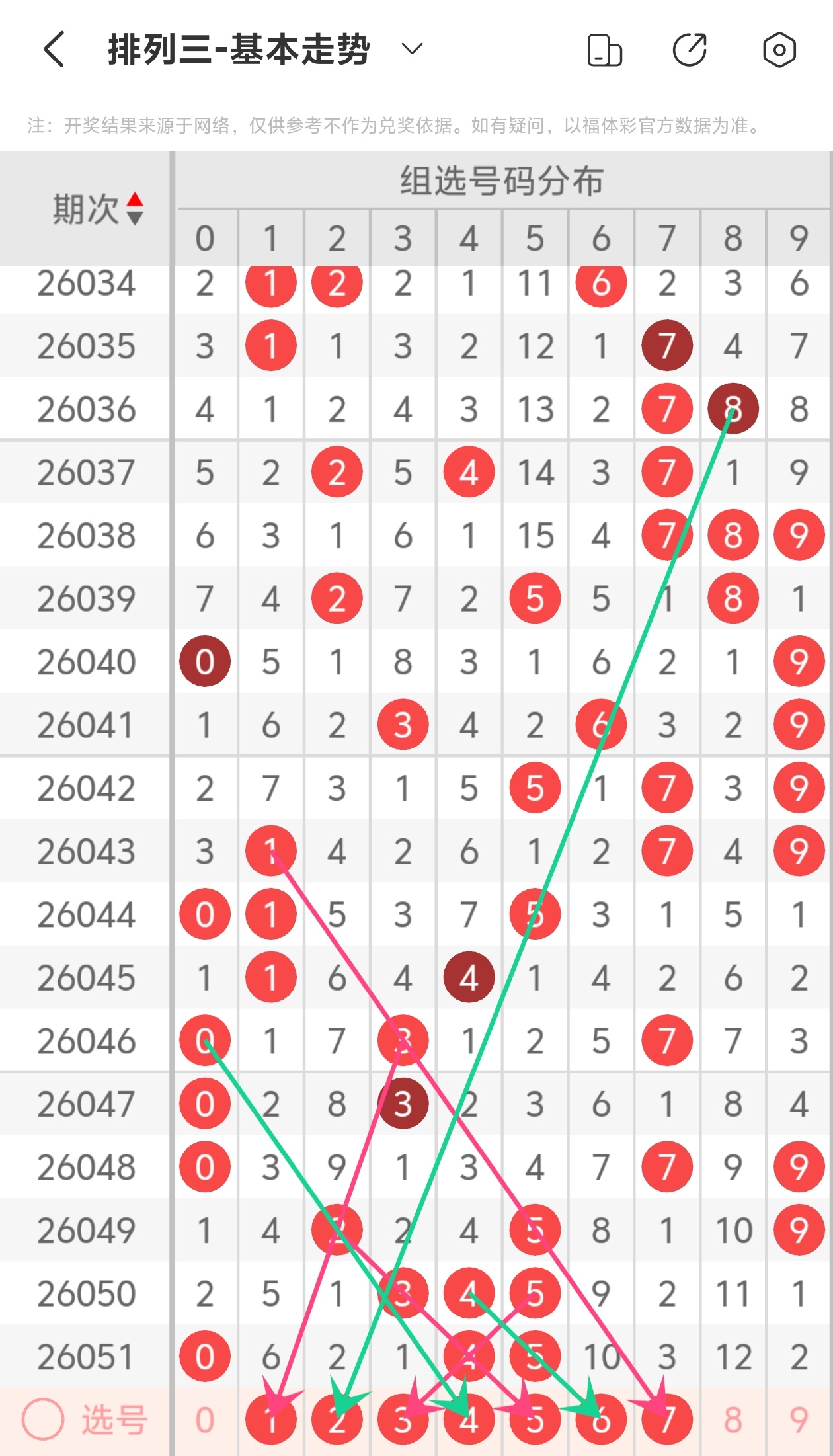
Task: Pick number 0 in the 选号 row
Action: tap(205, 1420)
